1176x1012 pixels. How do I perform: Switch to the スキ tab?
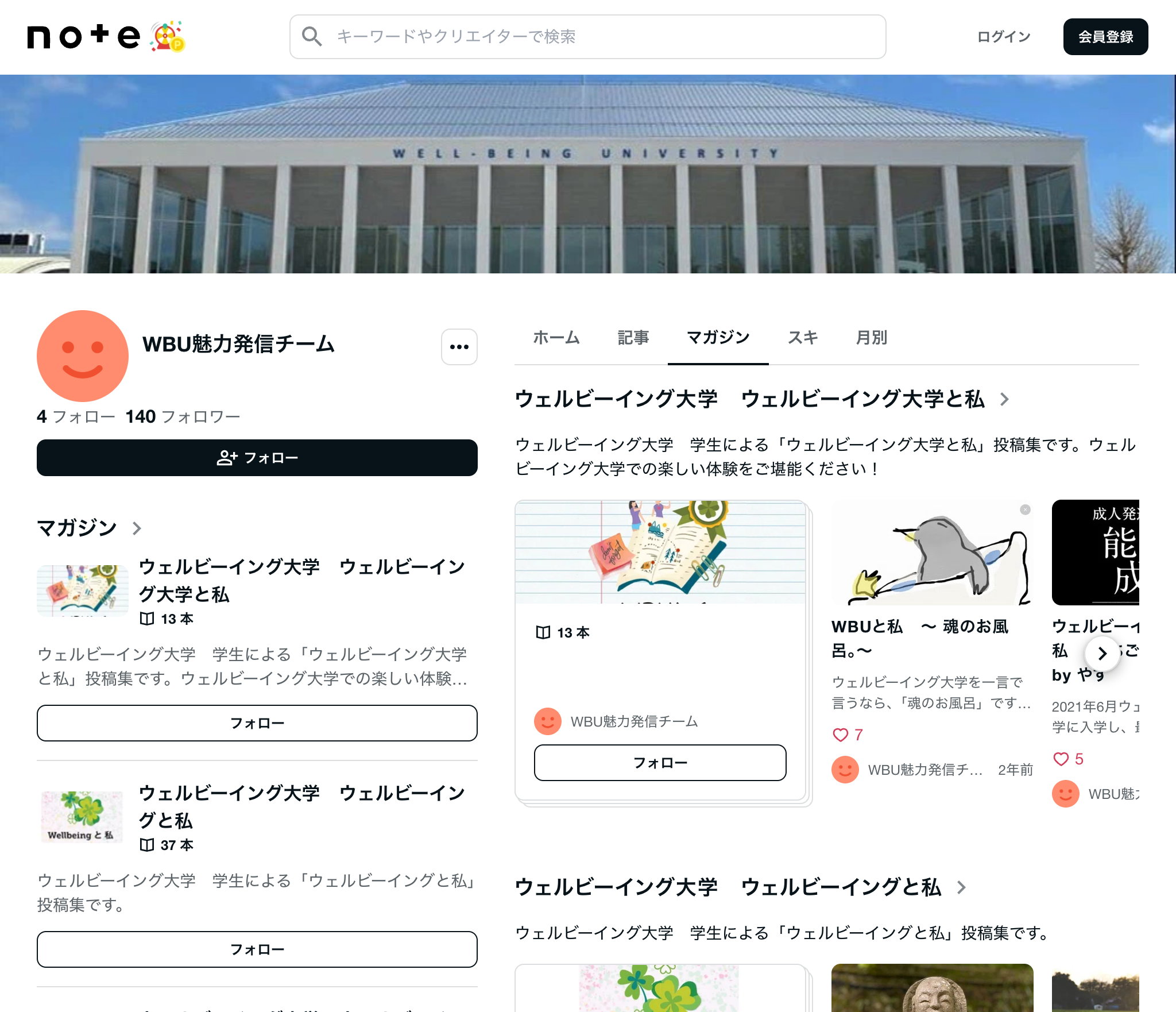click(802, 338)
